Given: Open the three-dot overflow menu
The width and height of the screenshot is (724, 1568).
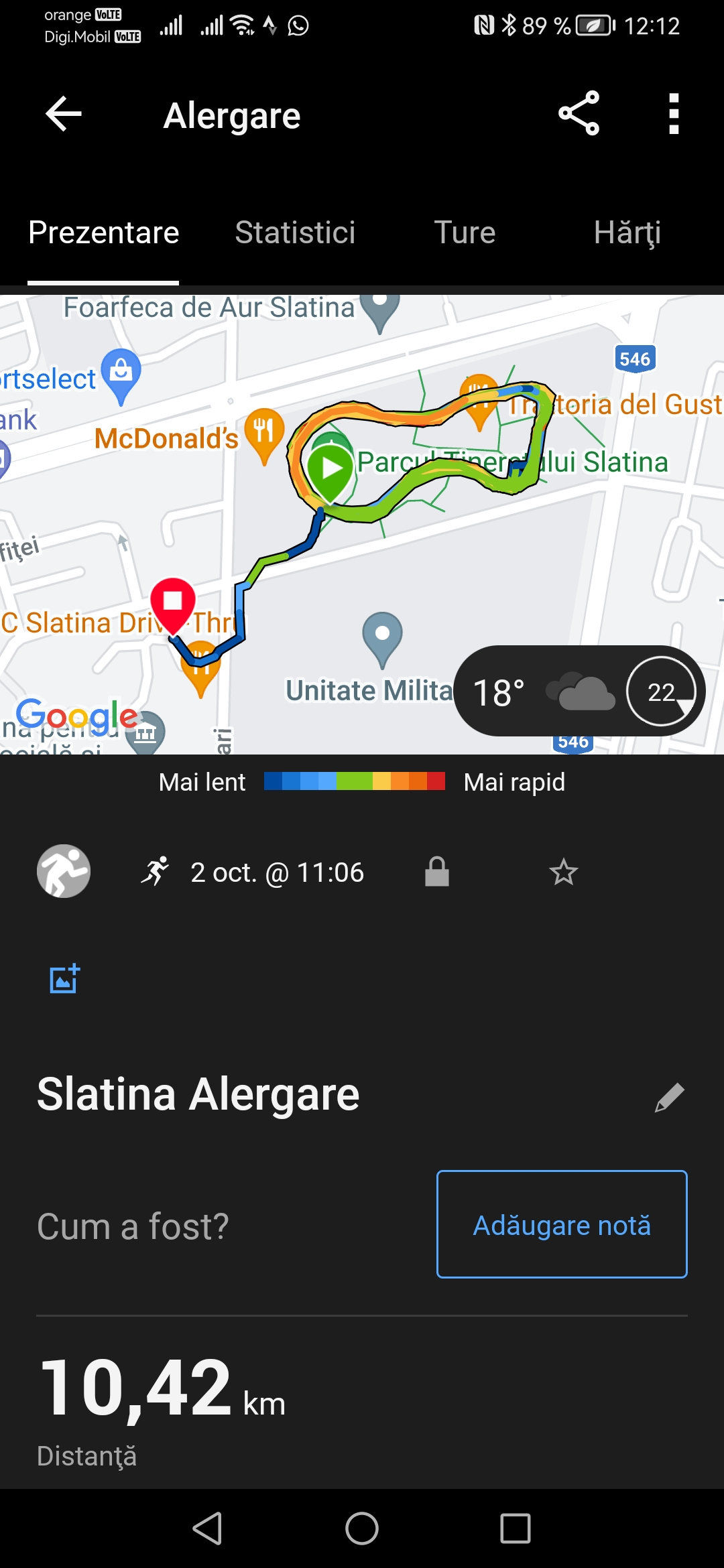Looking at the screenshot, I should coord(674,114).
